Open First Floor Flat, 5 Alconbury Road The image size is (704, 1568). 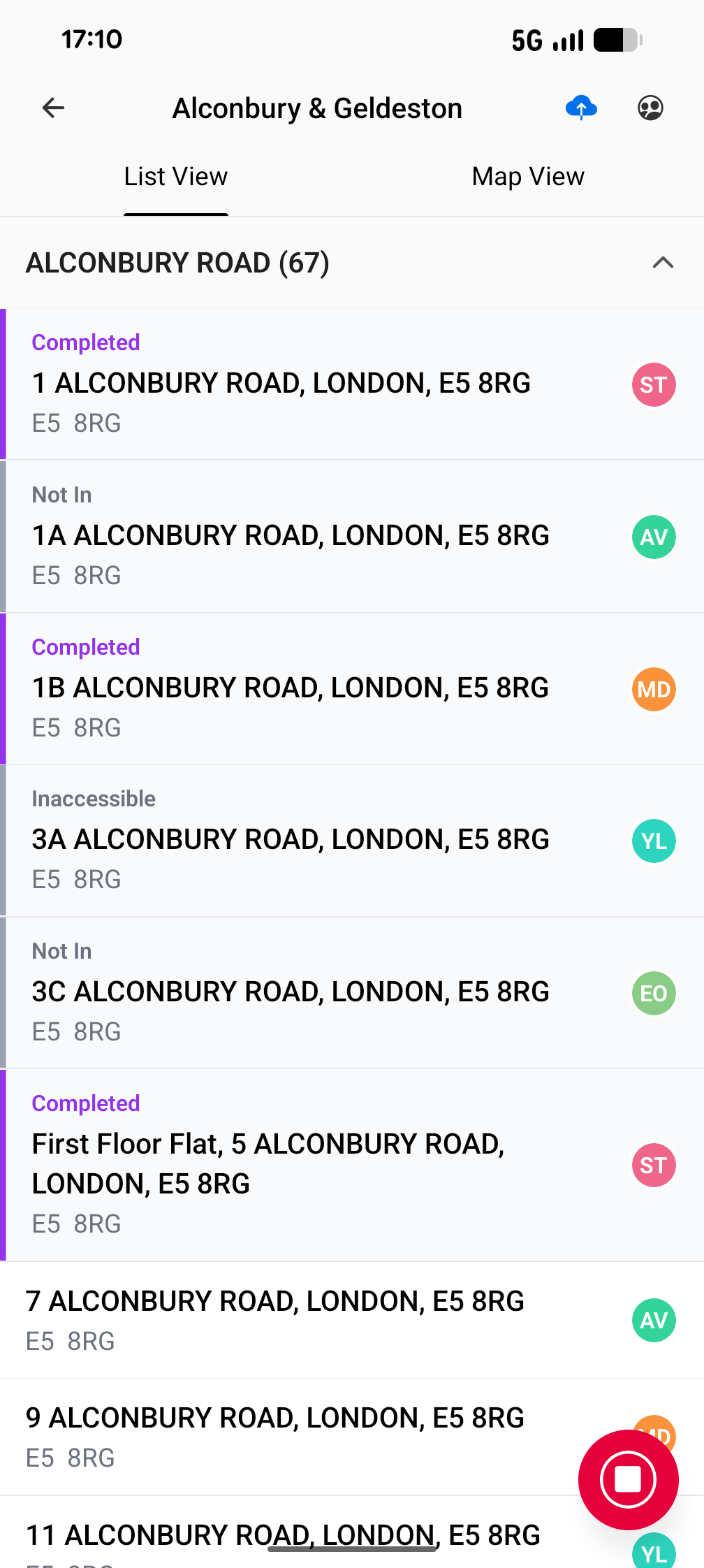[268, 1163]
